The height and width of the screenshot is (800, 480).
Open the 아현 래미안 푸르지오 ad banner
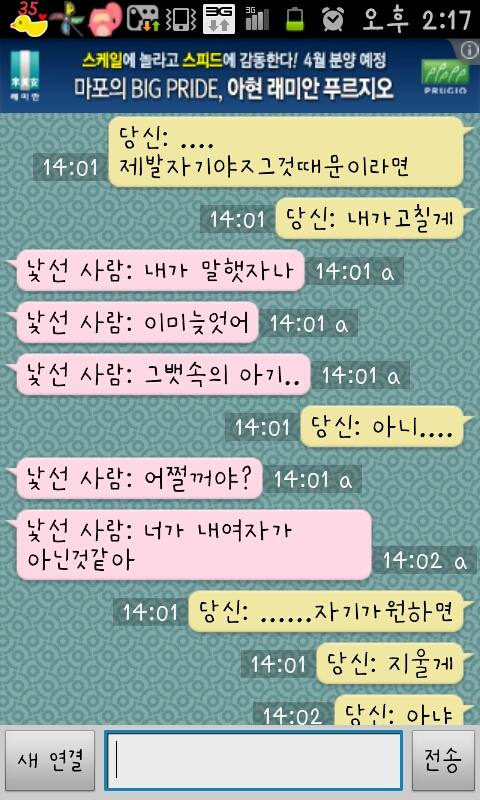(240, 76)
